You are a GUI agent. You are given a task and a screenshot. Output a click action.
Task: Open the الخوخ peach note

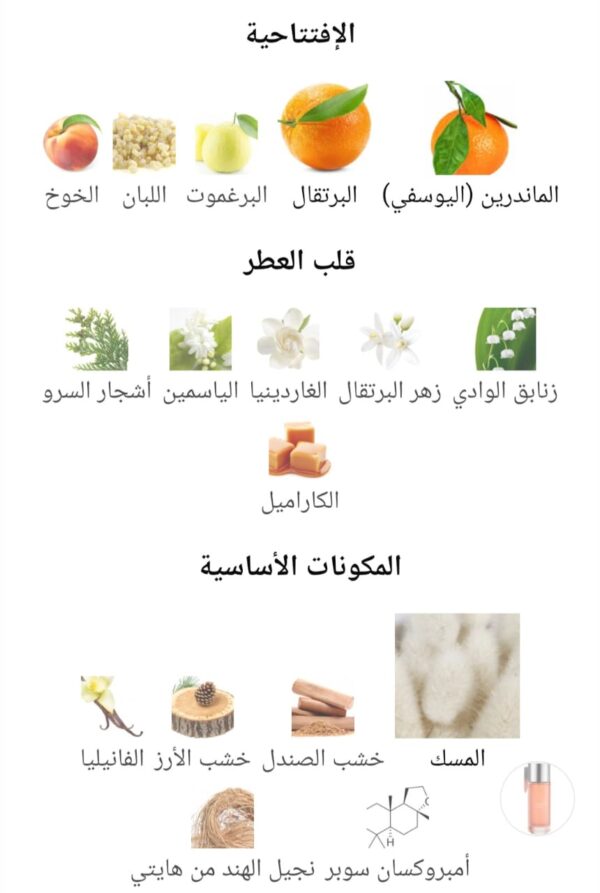[72, 143]
